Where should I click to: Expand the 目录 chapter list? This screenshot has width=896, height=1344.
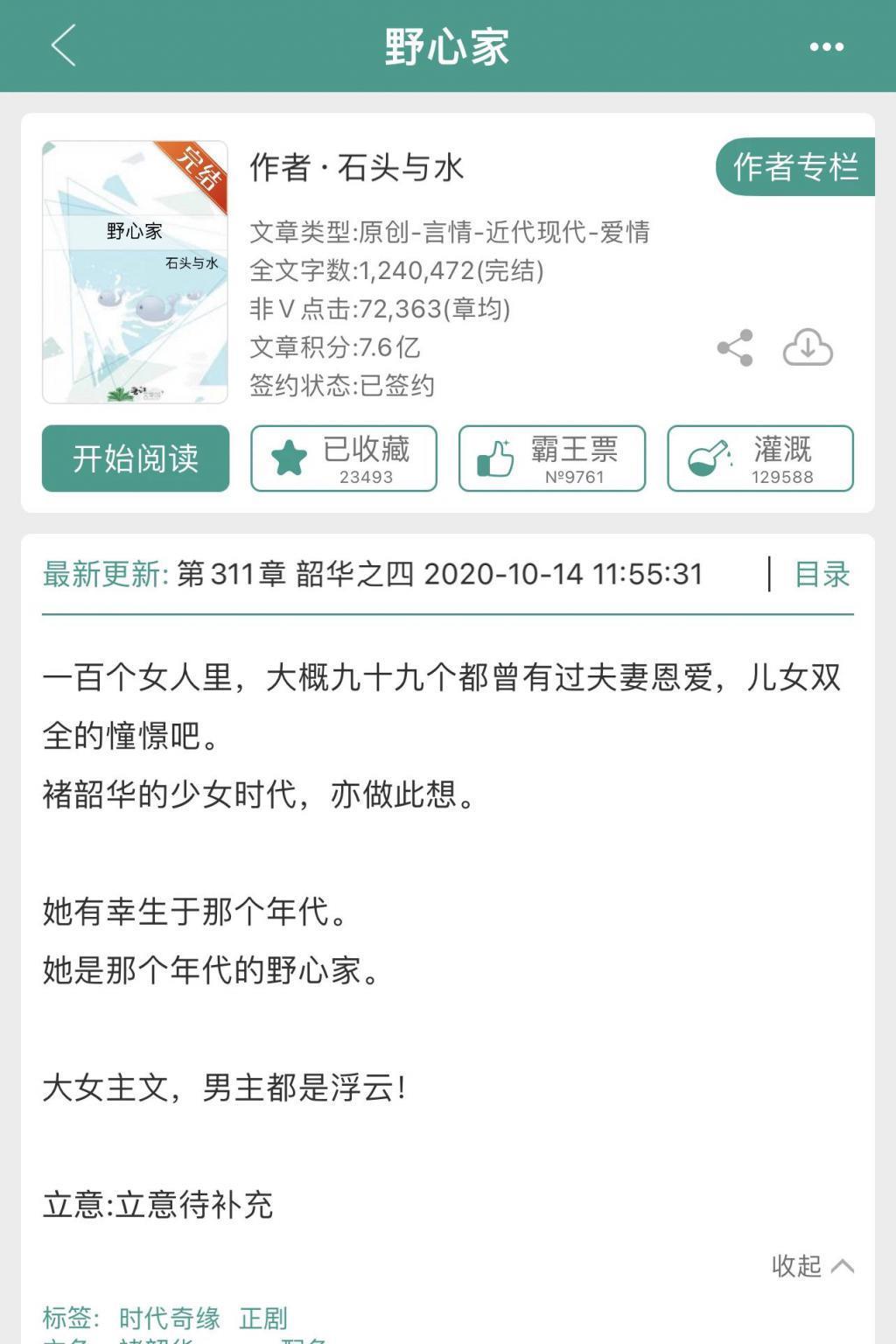[x=821, y=576]
